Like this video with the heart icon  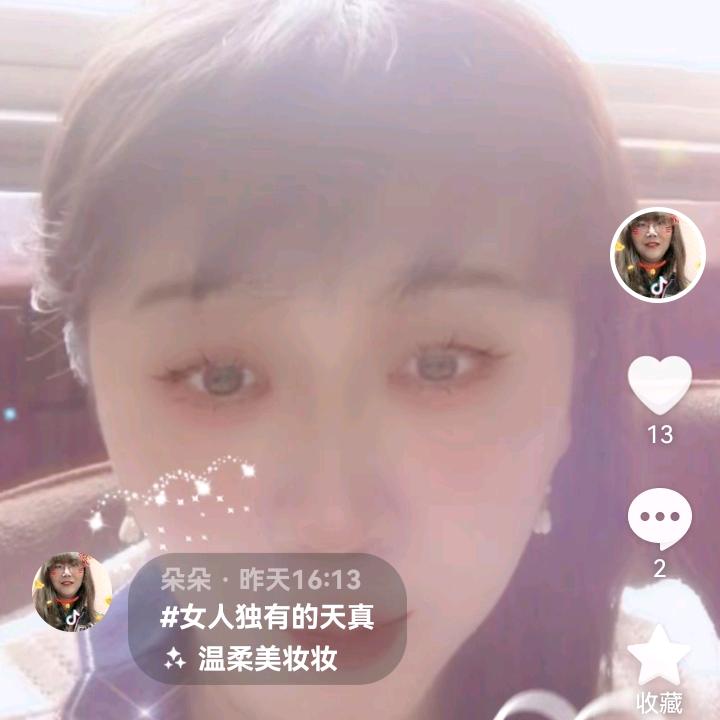[659, 386]
